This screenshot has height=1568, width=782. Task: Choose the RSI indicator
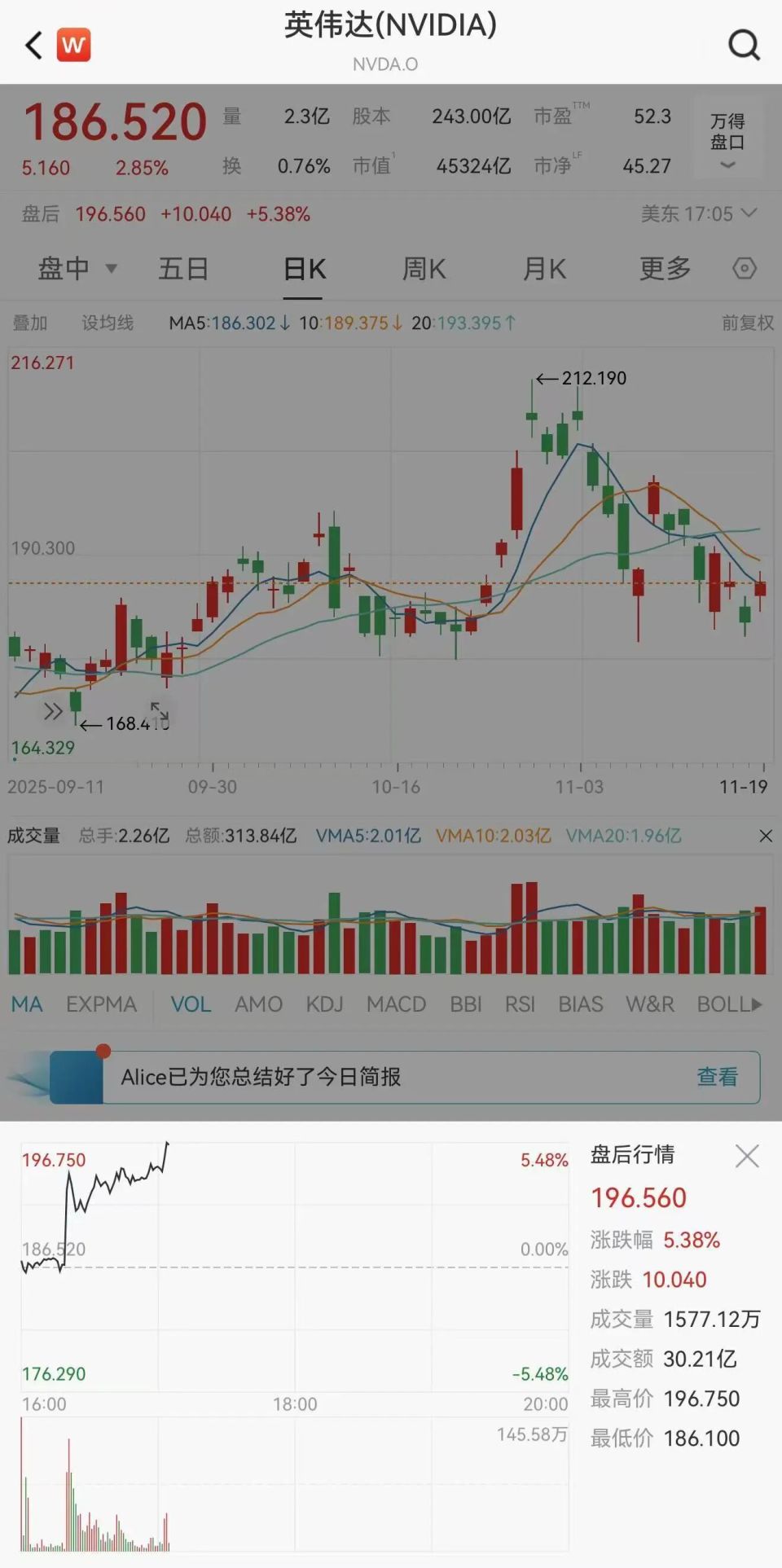point(520,1004)
